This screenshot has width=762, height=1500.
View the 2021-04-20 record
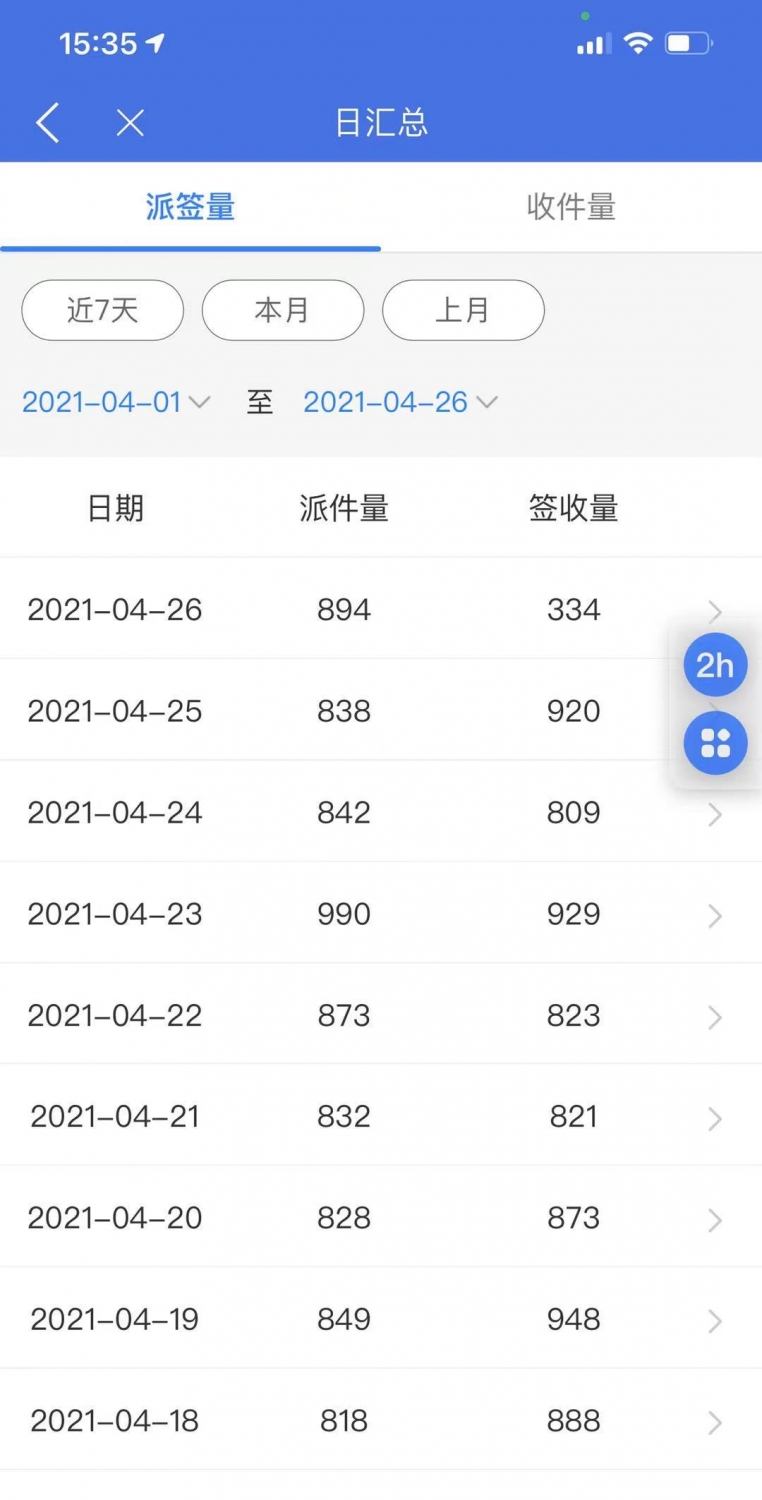(x=381, y=1218)
